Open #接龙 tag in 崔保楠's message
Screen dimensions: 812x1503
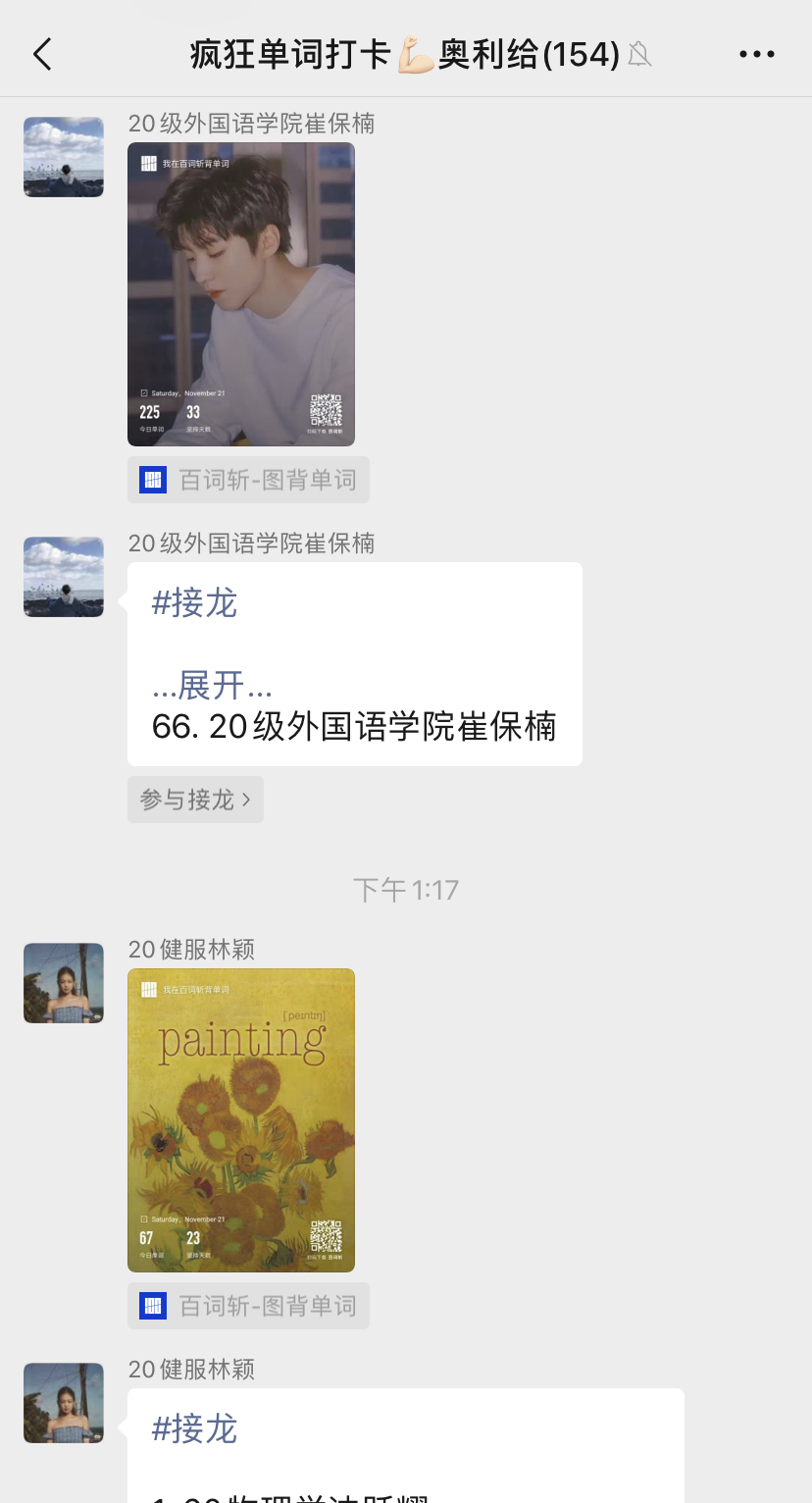click(x=195, y=603)
